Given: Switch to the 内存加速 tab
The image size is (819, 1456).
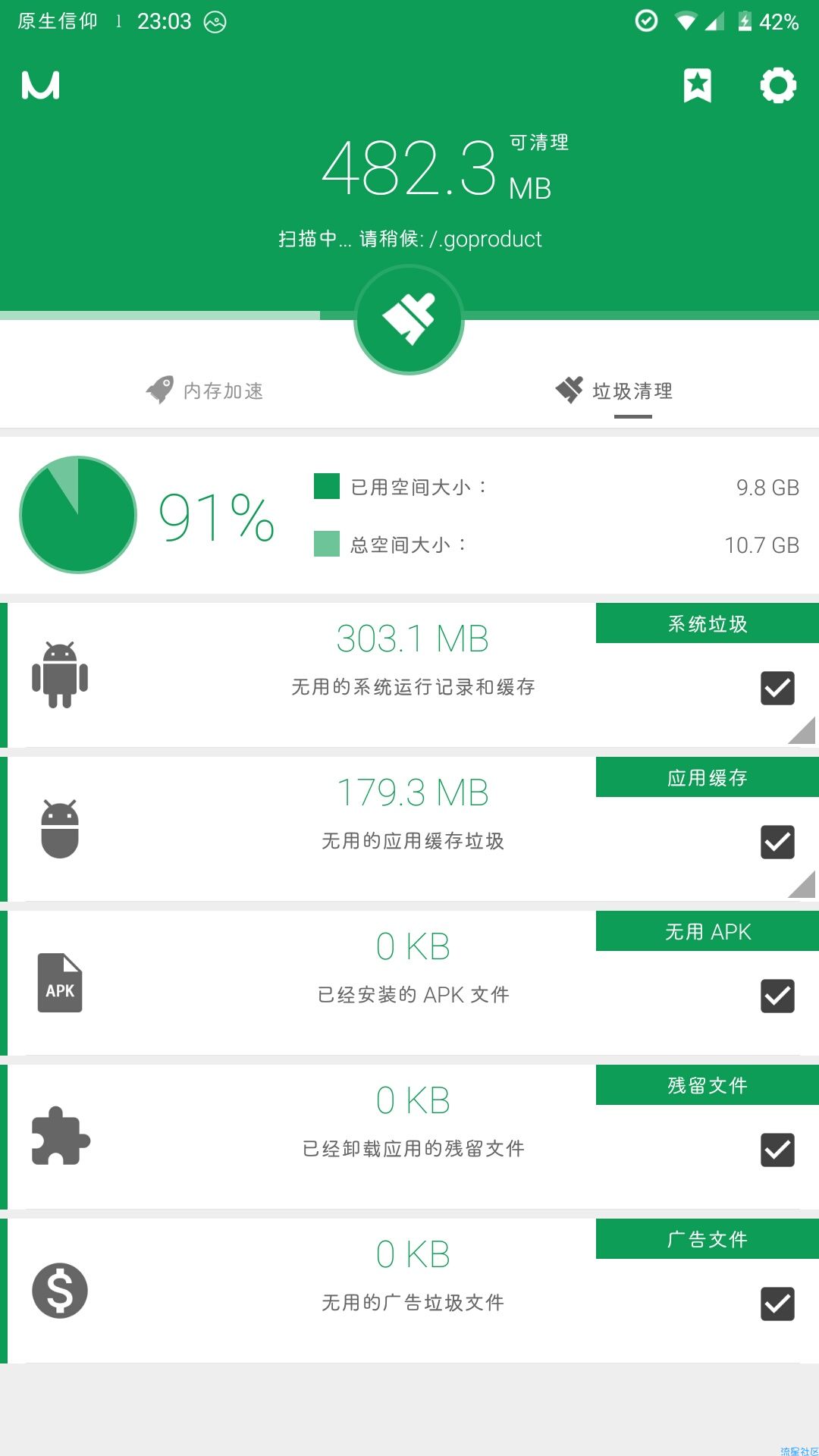Looking at the screenshot, I should pos(205,391).
